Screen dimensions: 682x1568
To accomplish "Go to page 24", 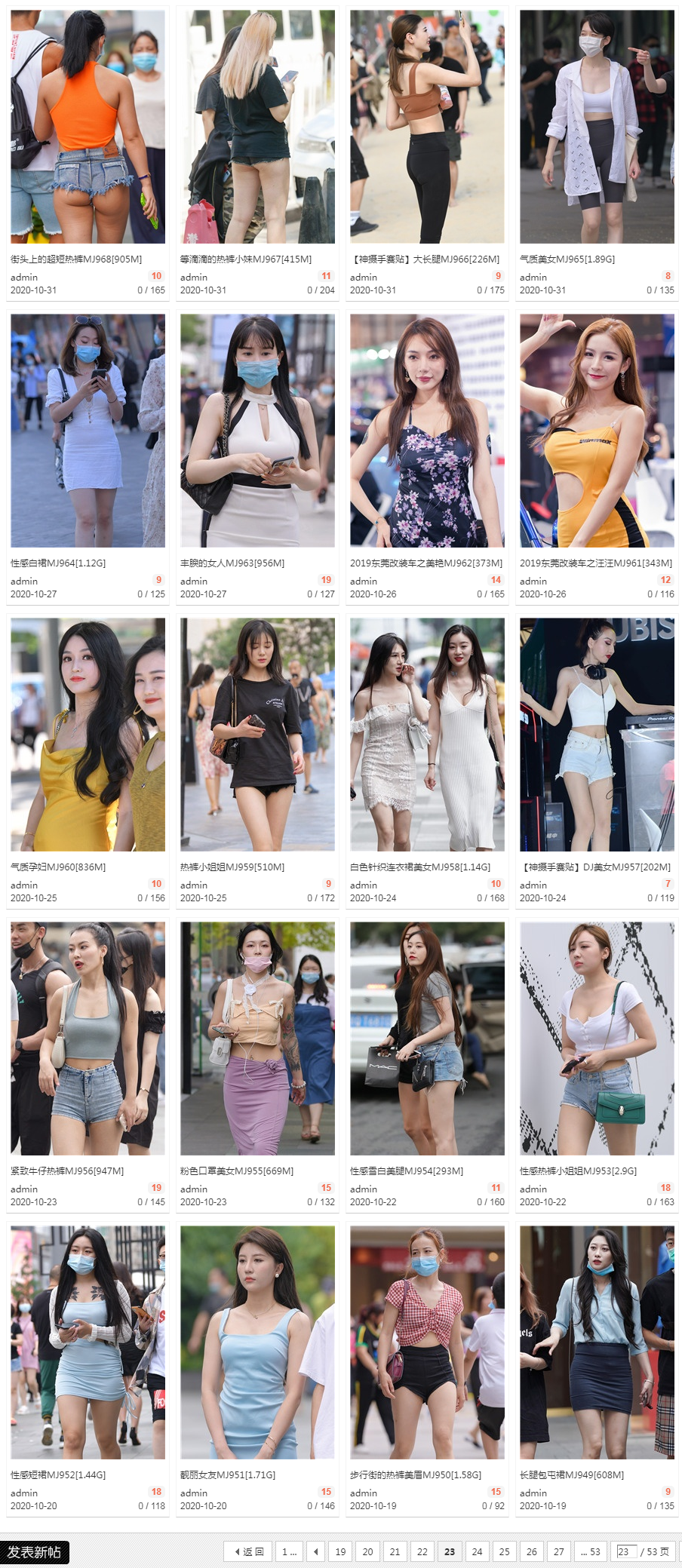I will click(477, 1551).
